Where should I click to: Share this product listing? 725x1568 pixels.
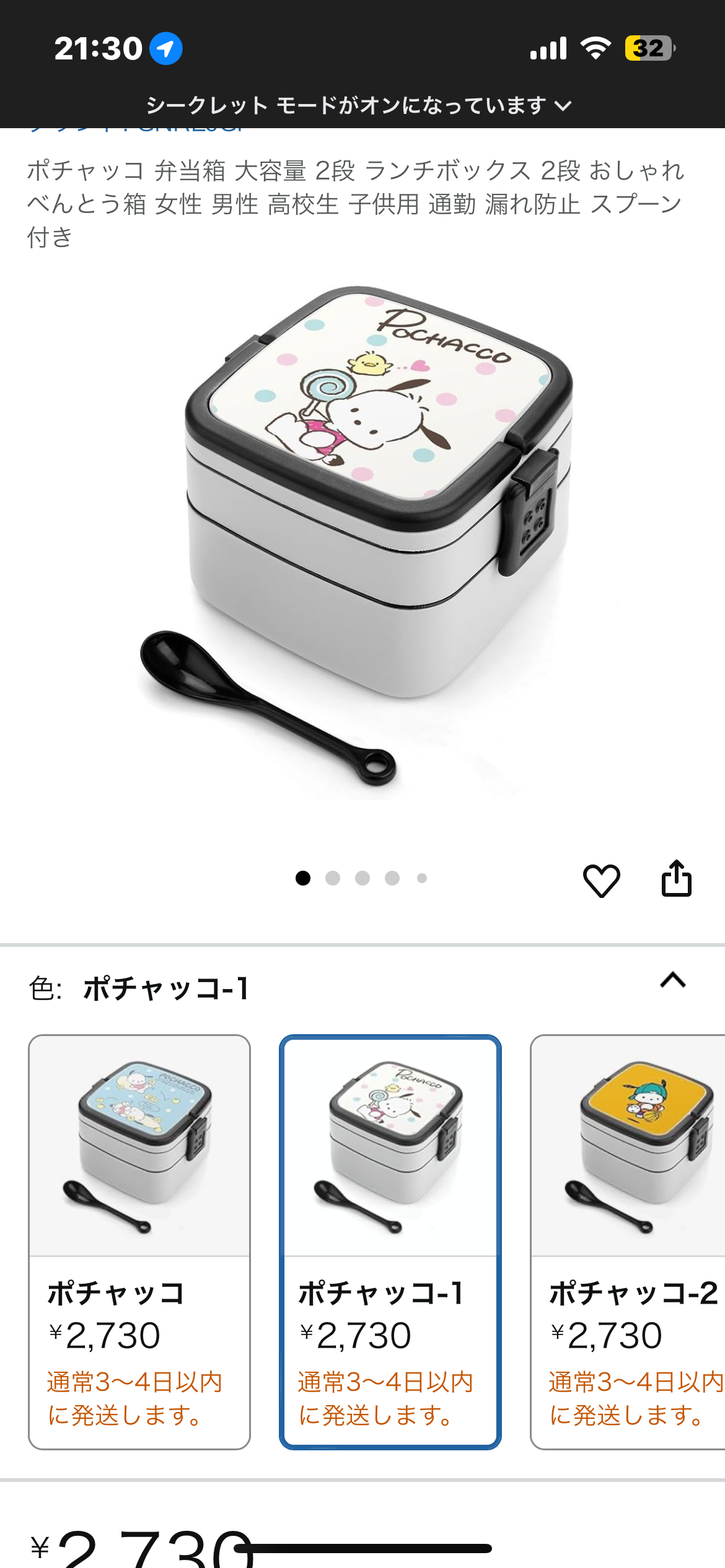tap(676, 879)
